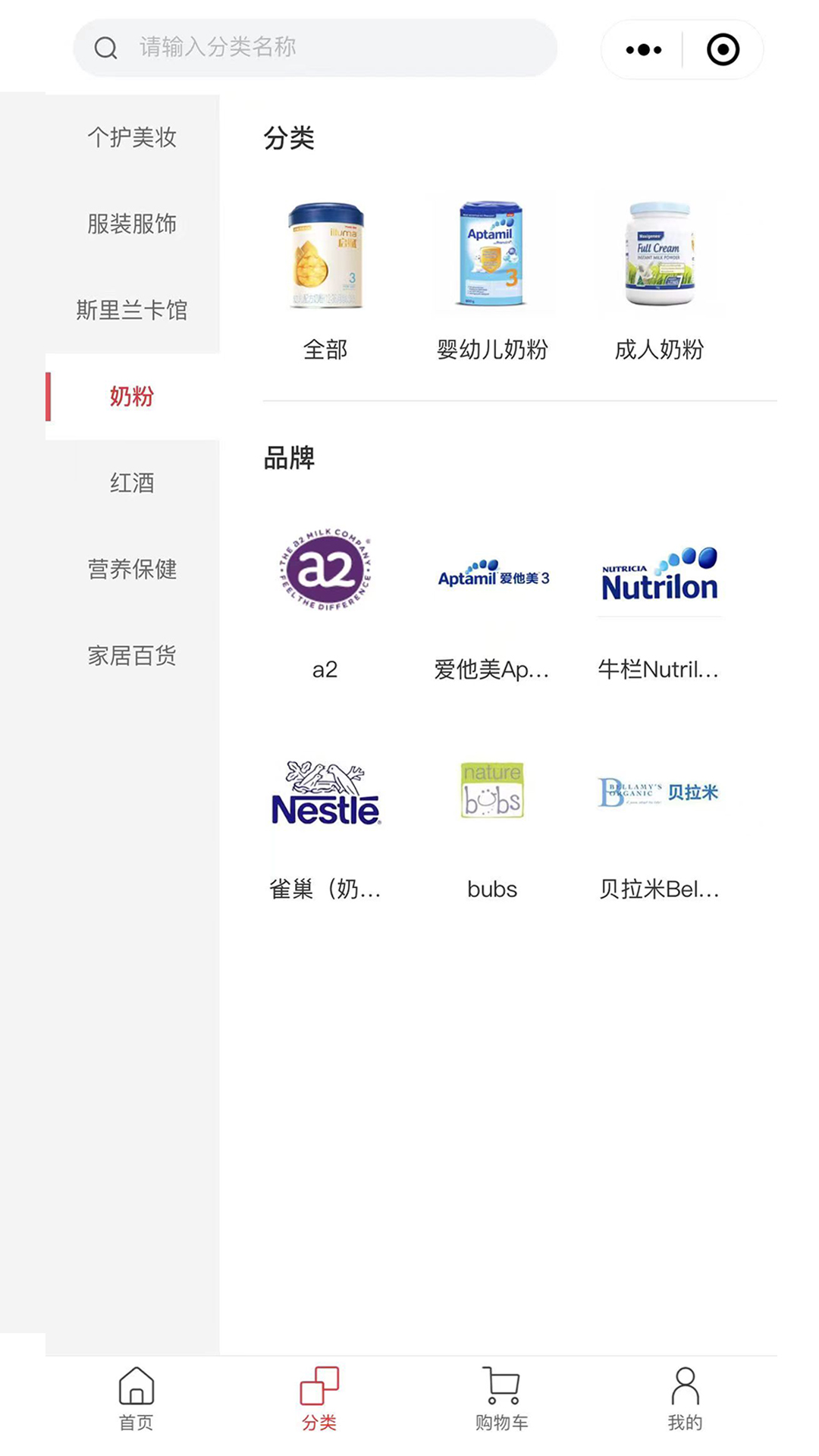The height and width of the screenshot is (1456, 819).
Task: Select the Nutrilon brand logo
Action: [x=658, y=574]
